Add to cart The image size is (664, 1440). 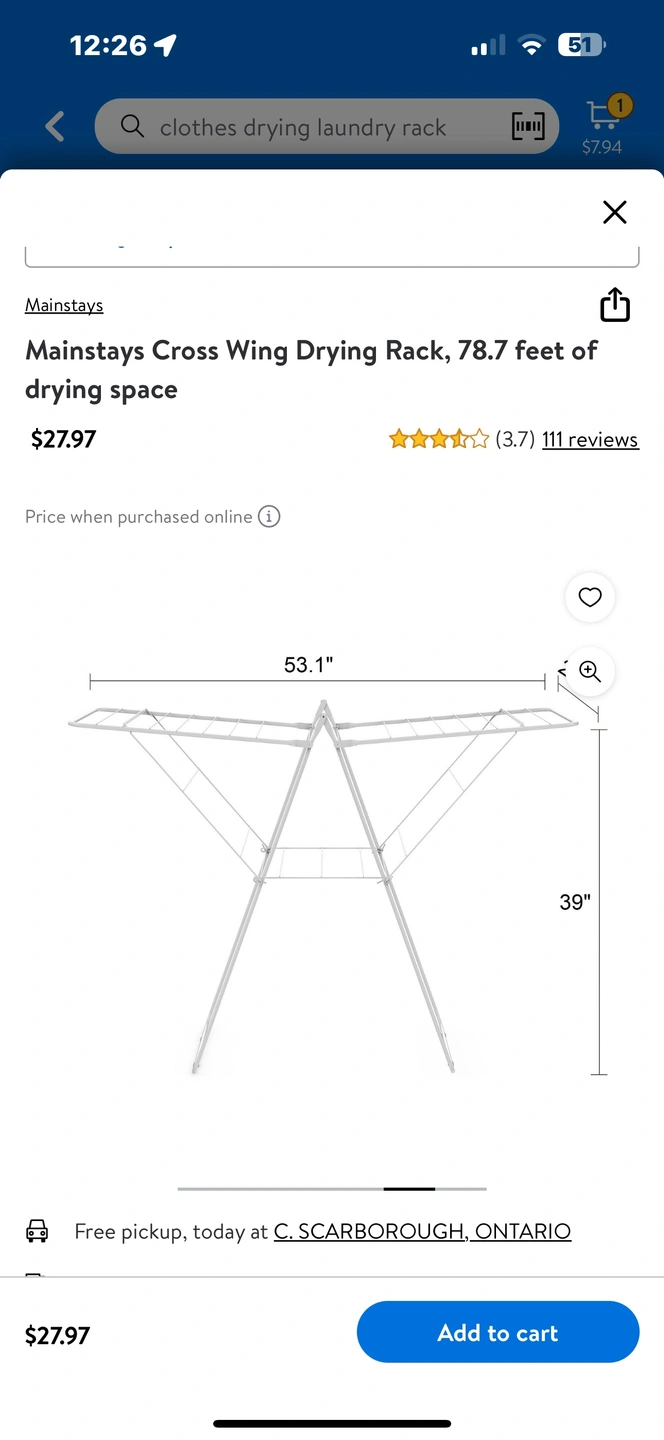(498, 1332)
